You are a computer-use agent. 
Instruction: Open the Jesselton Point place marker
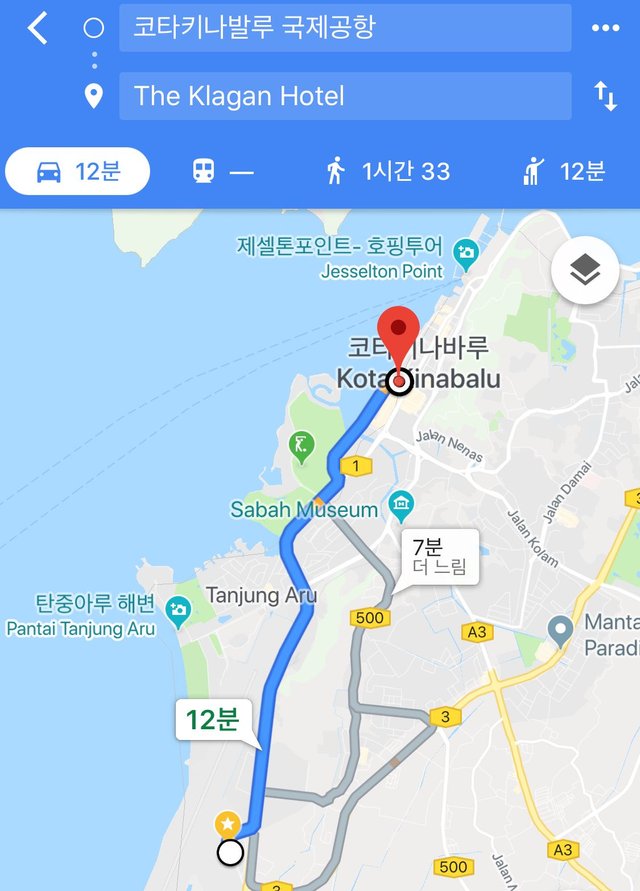(x=465, y=252)
